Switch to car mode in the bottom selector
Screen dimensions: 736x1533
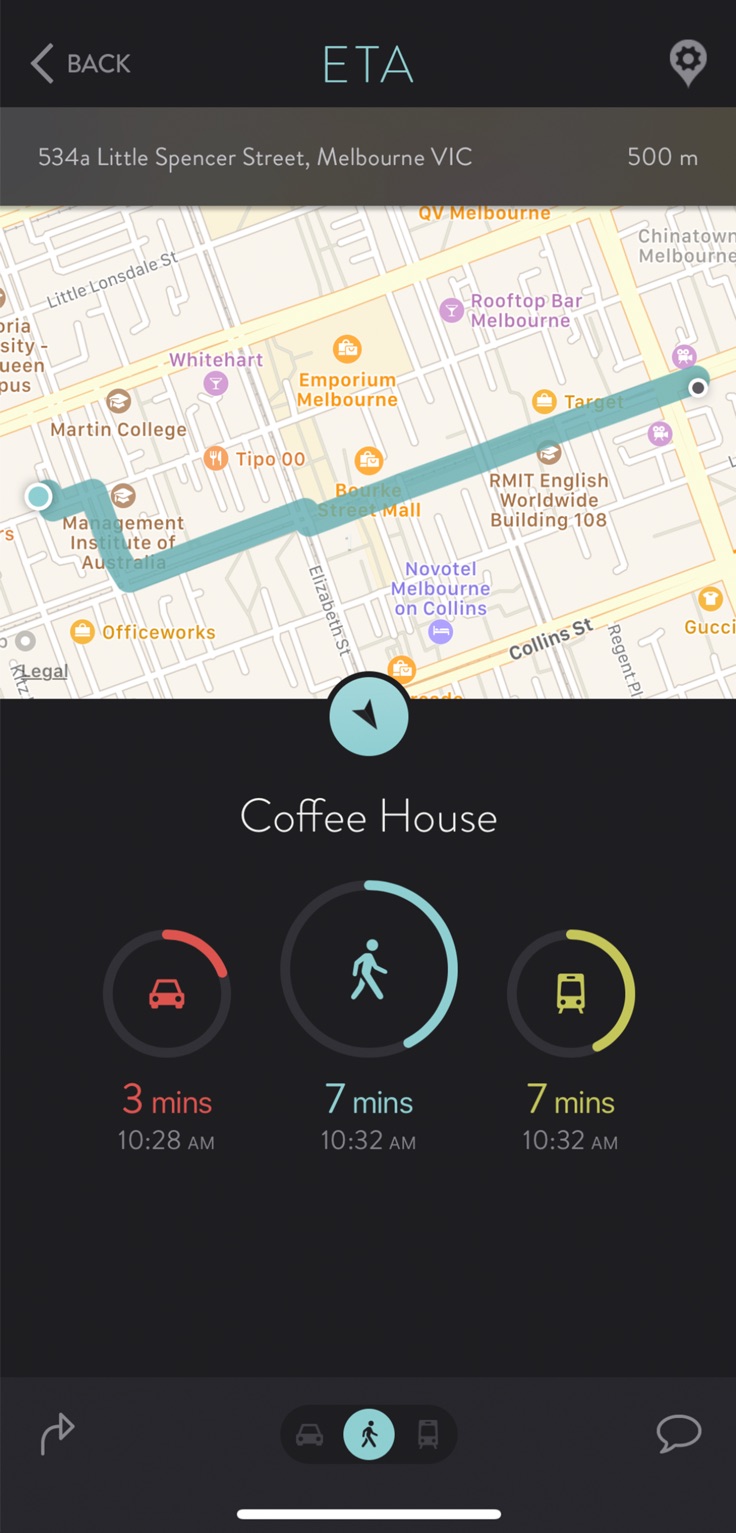point(310,1435)
